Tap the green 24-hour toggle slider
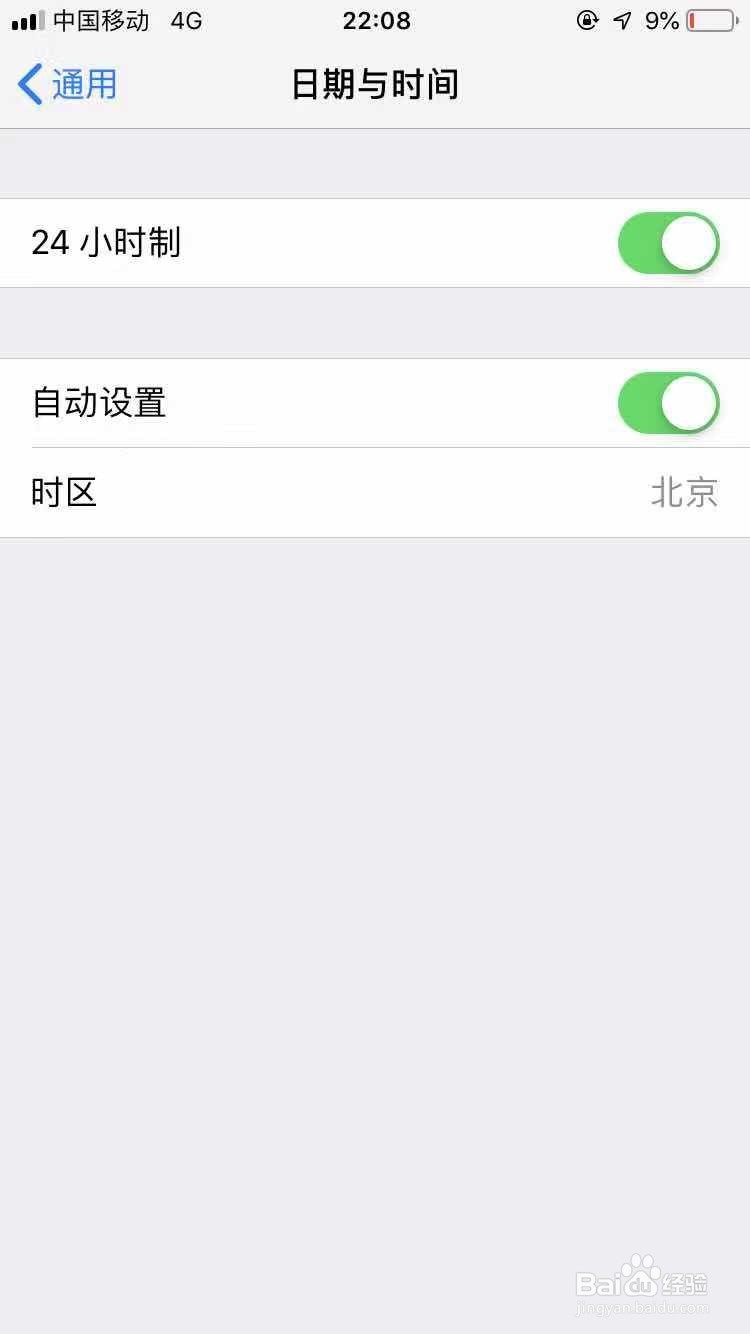Viewport: 750px width, 1334px height. tap(667, 243)
